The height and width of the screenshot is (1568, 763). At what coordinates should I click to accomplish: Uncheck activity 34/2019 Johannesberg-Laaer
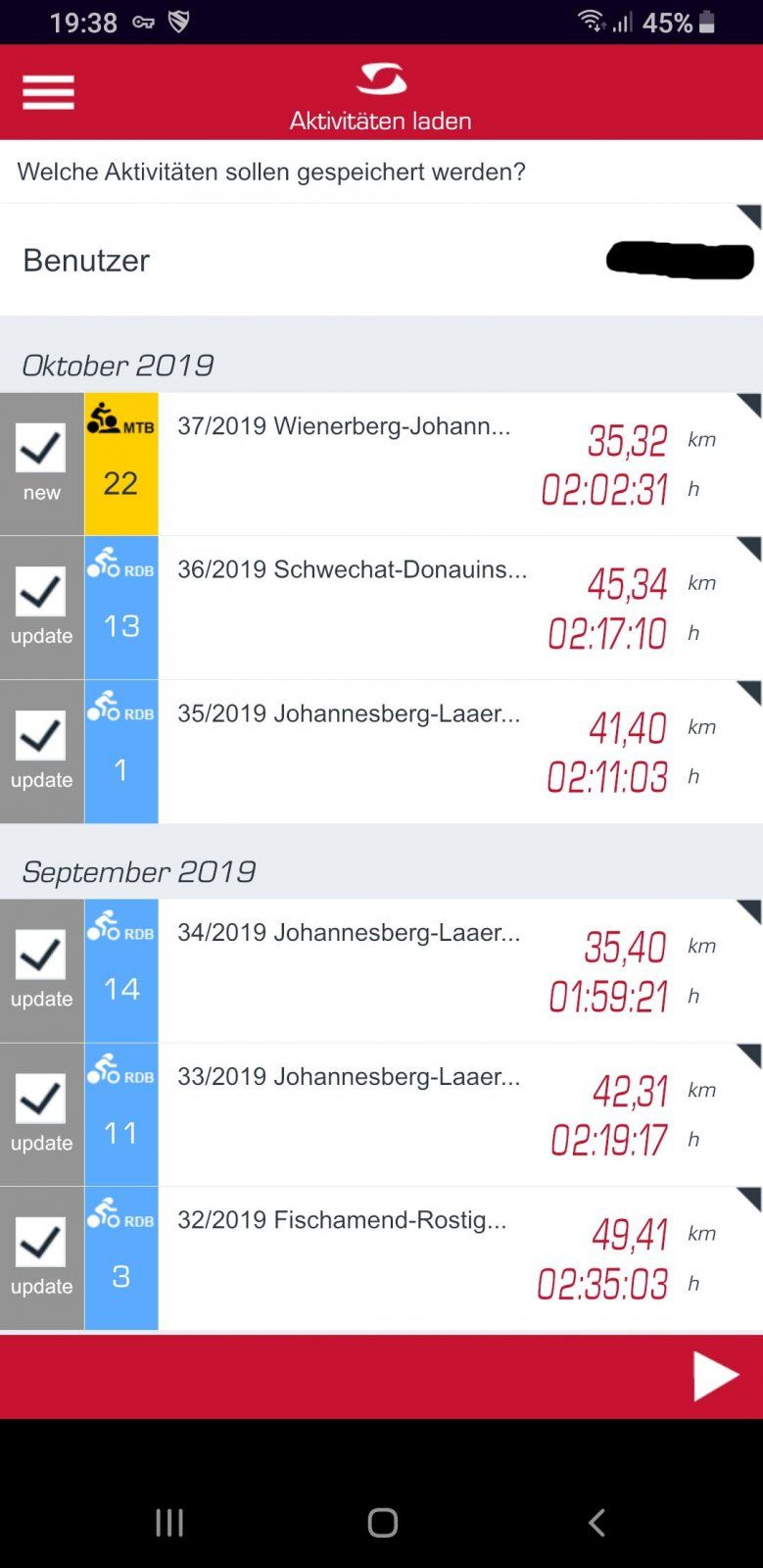(41, 955)
